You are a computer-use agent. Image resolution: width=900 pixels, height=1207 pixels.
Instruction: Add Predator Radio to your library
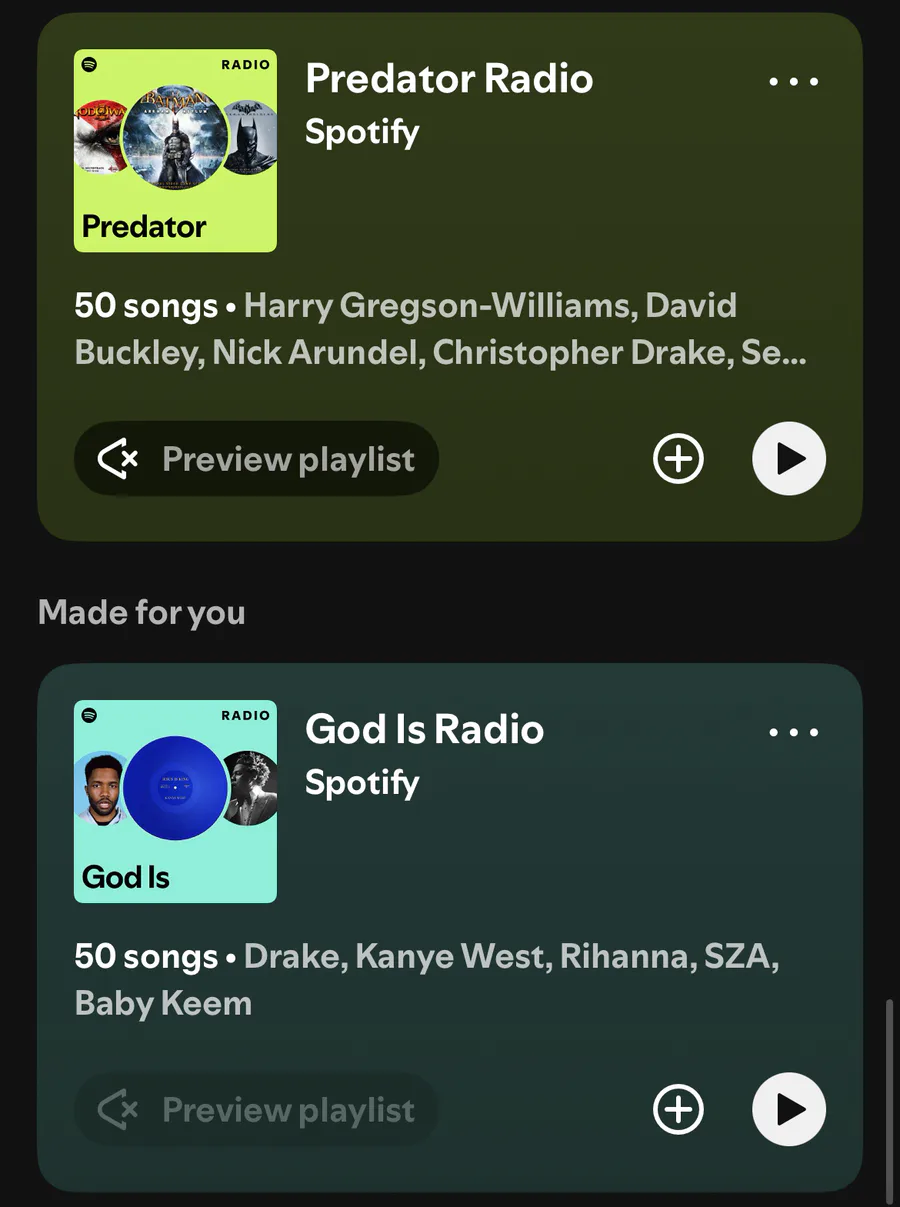(x=678, y=459)
